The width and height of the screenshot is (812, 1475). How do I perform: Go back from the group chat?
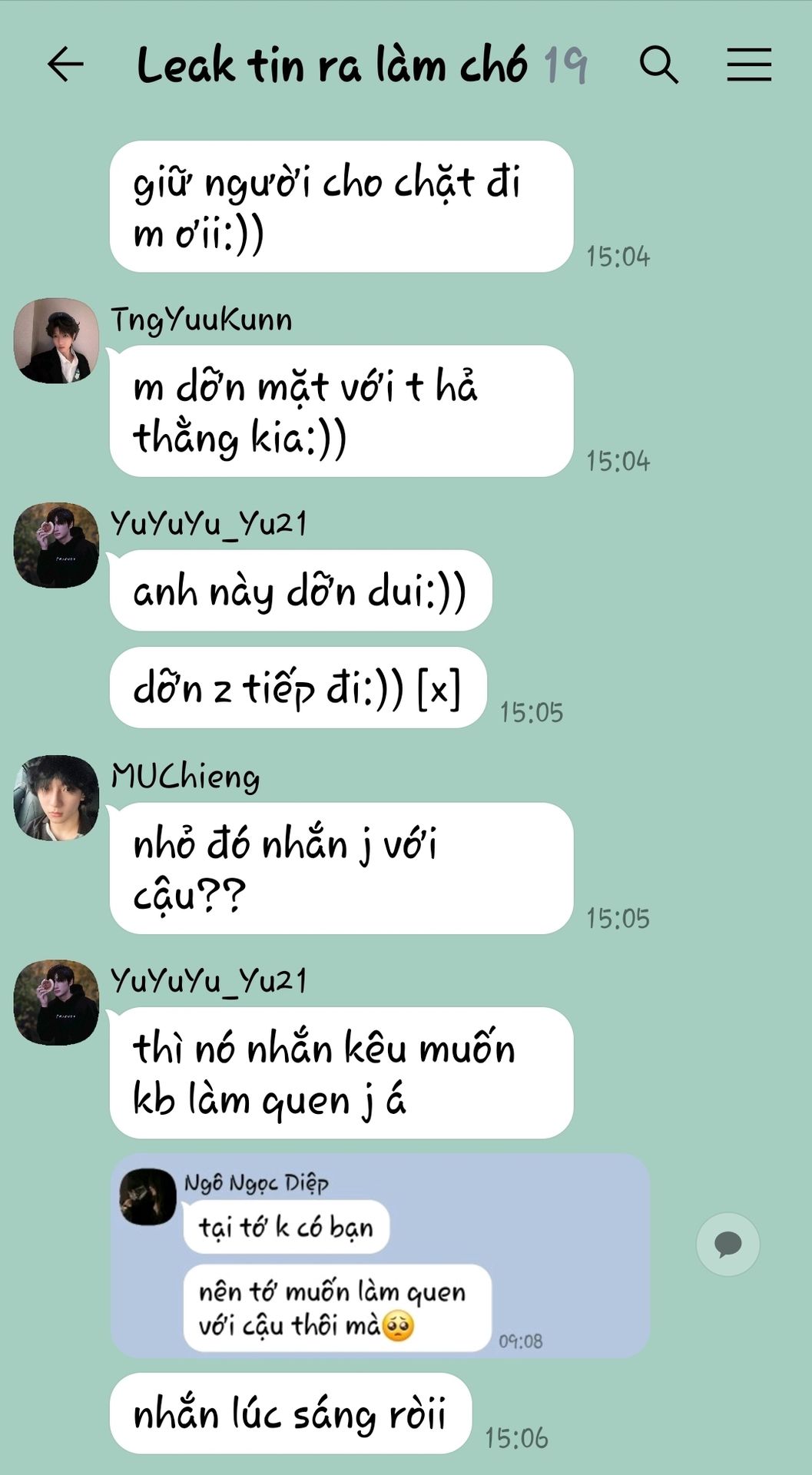pos(65,64)
